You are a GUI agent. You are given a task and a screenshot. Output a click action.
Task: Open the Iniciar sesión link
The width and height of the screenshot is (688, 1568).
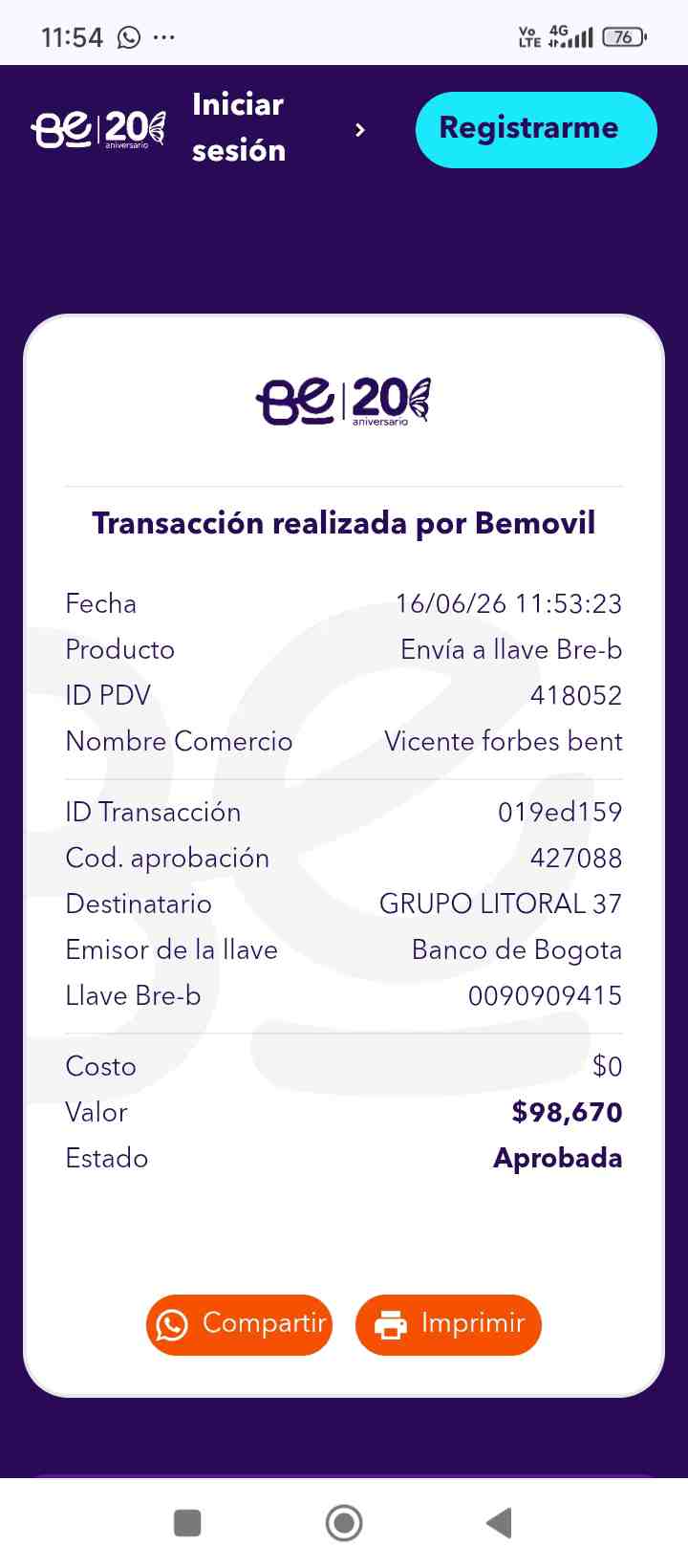(239, 127)
